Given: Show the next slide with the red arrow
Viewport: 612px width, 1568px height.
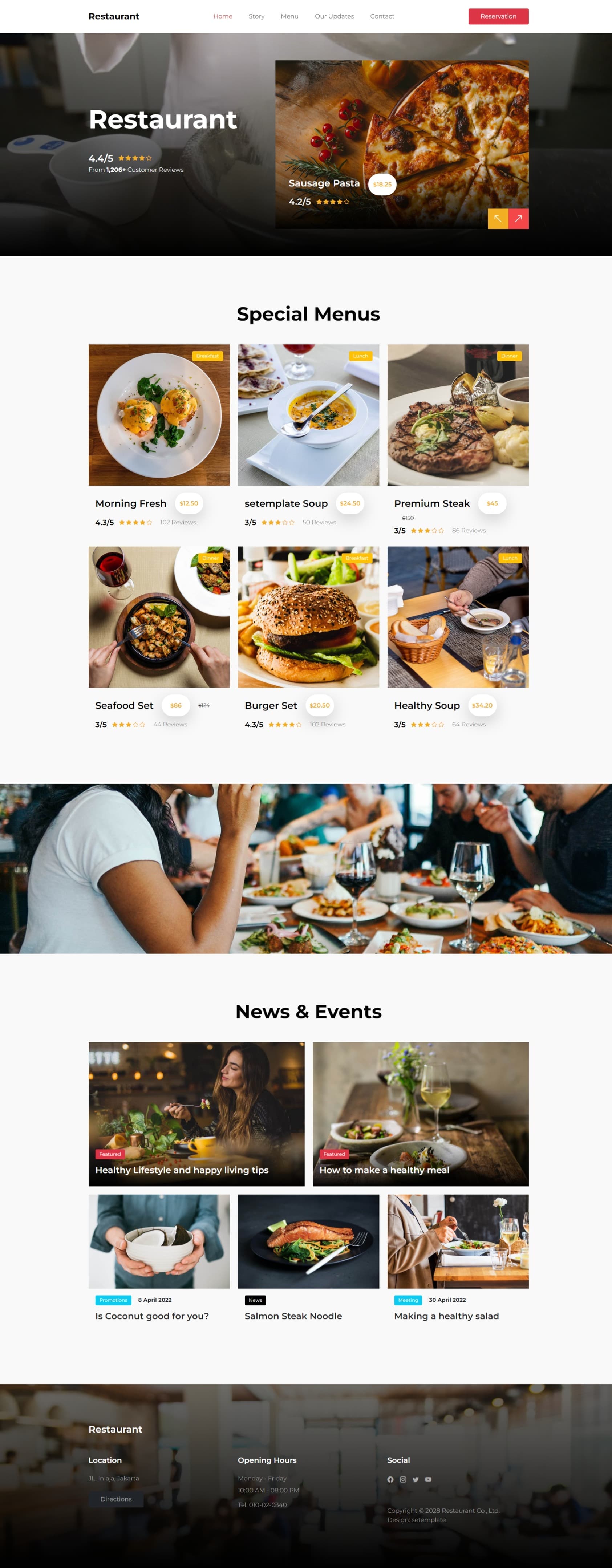Looking at the screenshot, I should pyautogui.click(x=518, y=219).
